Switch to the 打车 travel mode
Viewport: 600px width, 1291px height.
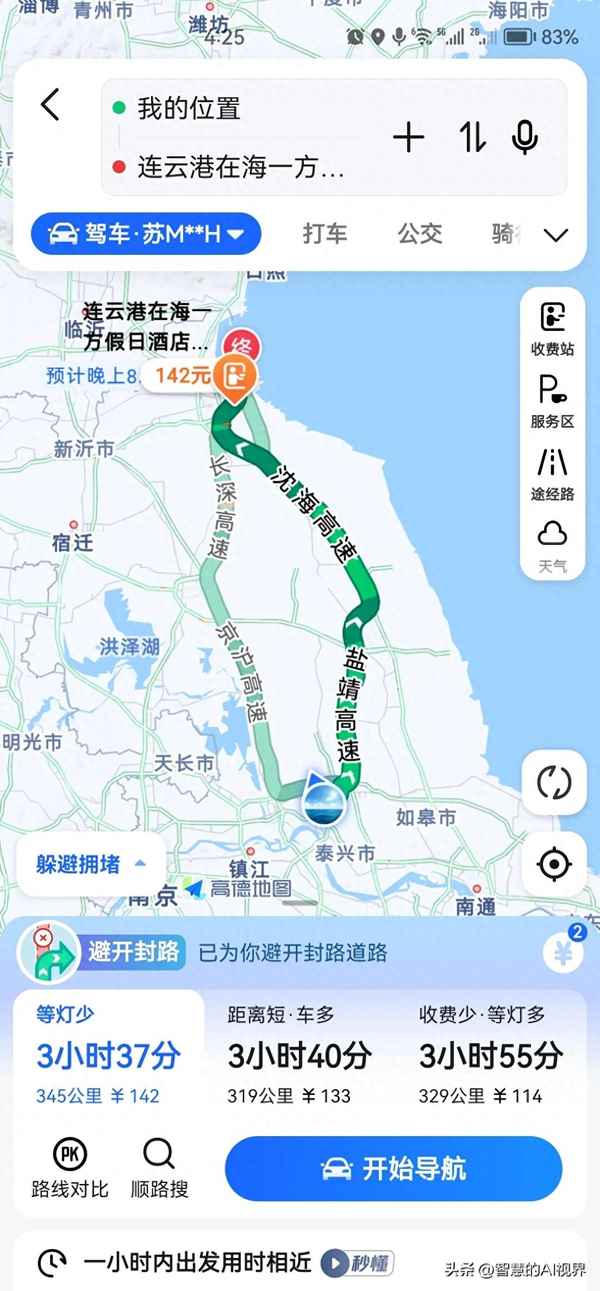(x=325, y=234)
